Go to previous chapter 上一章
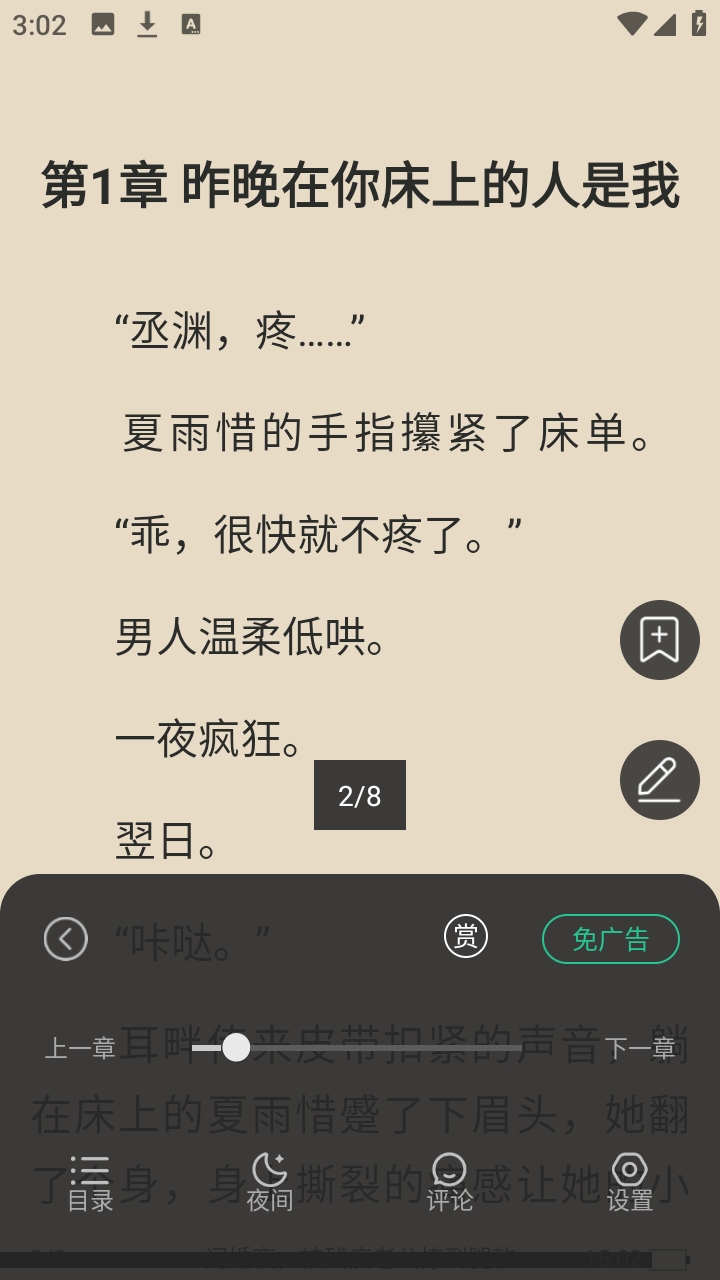 [80, 1048]
